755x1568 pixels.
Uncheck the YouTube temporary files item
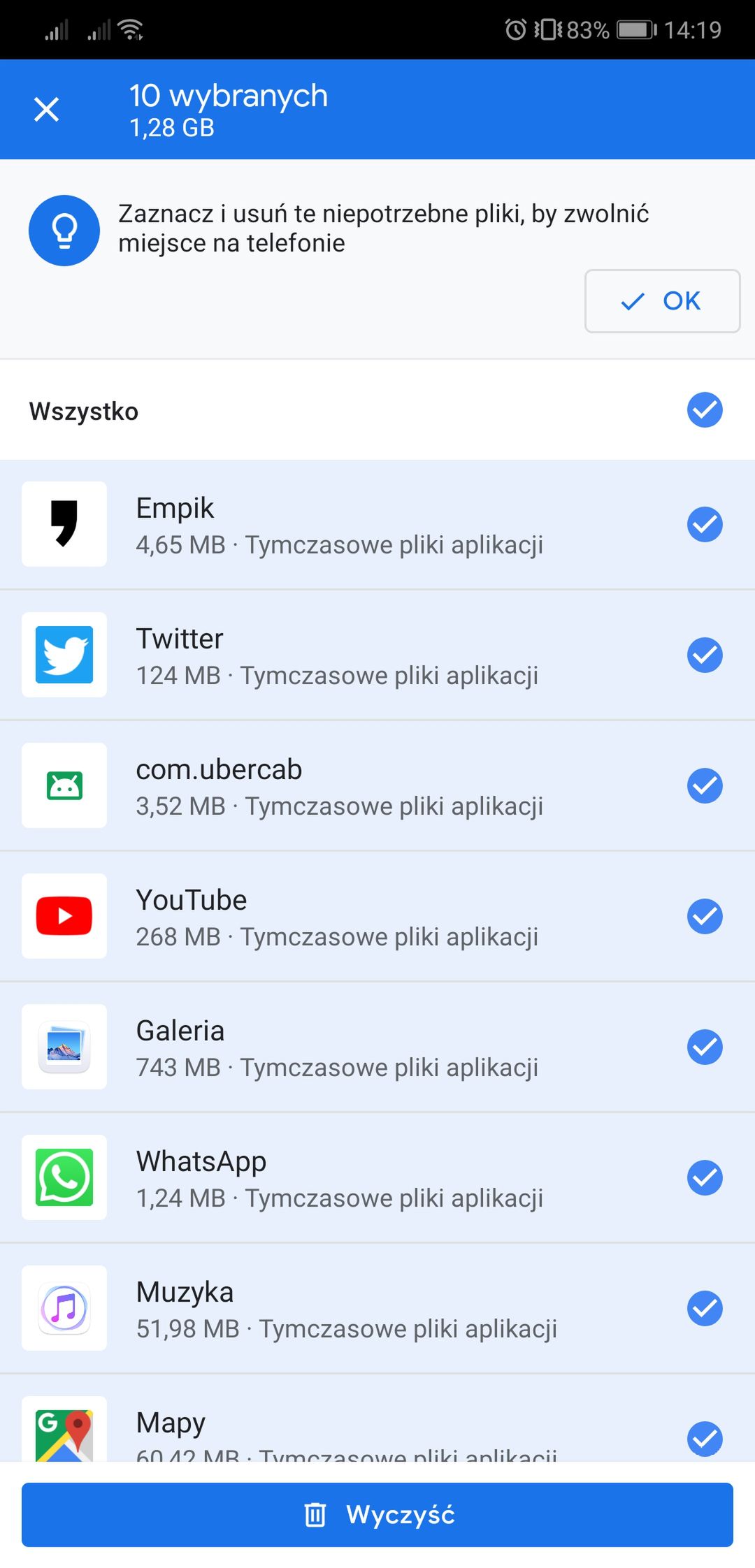coord(705,916)
